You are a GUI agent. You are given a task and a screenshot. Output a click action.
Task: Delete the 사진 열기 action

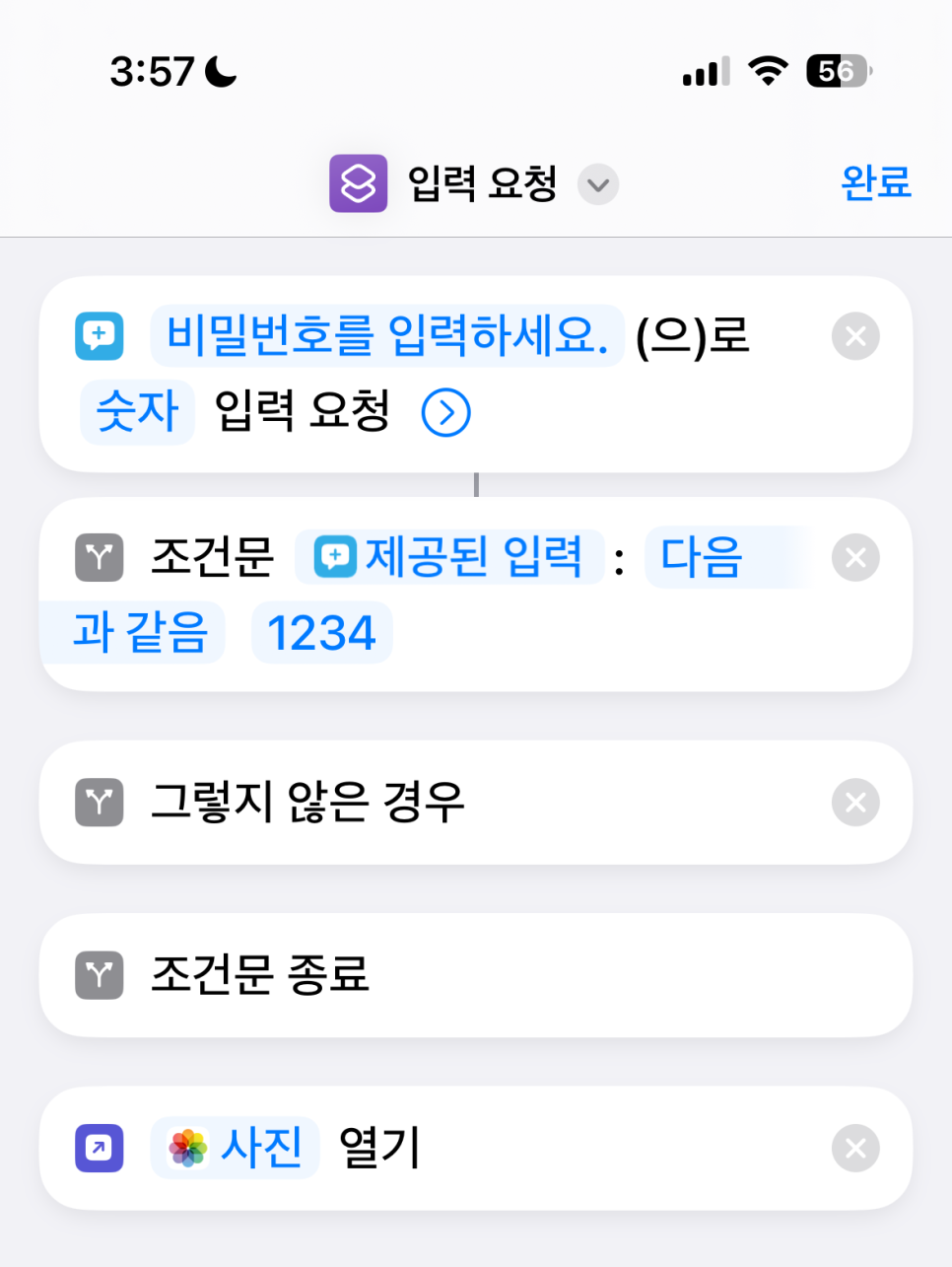pos(854,1148)
